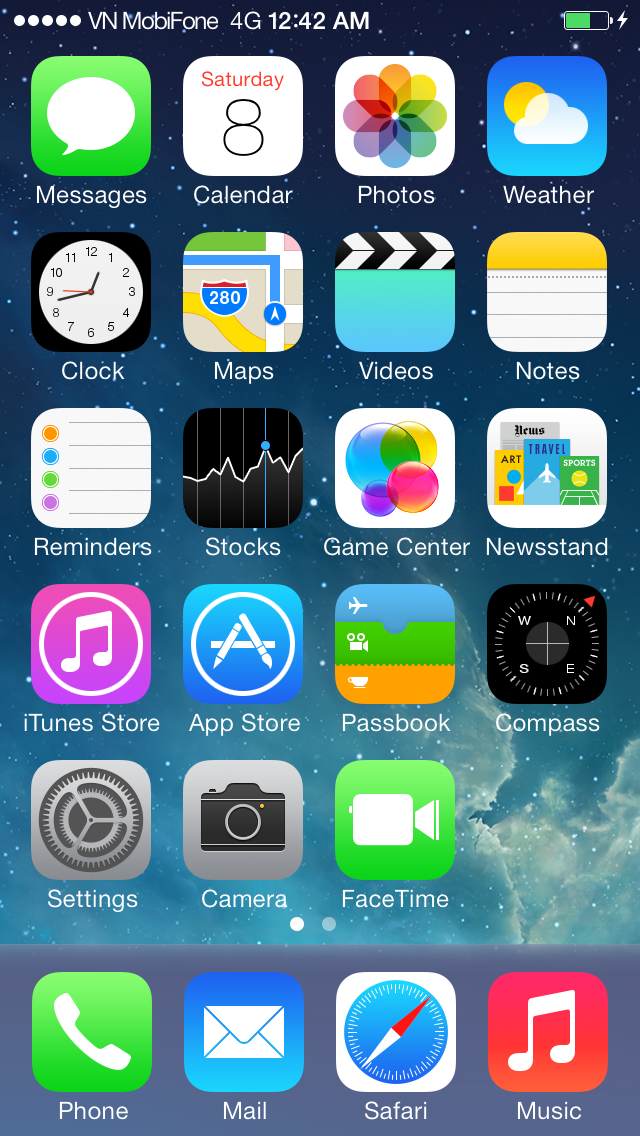Open Safari from the dock
The image size is (640, 1136).
point(396,1032)
